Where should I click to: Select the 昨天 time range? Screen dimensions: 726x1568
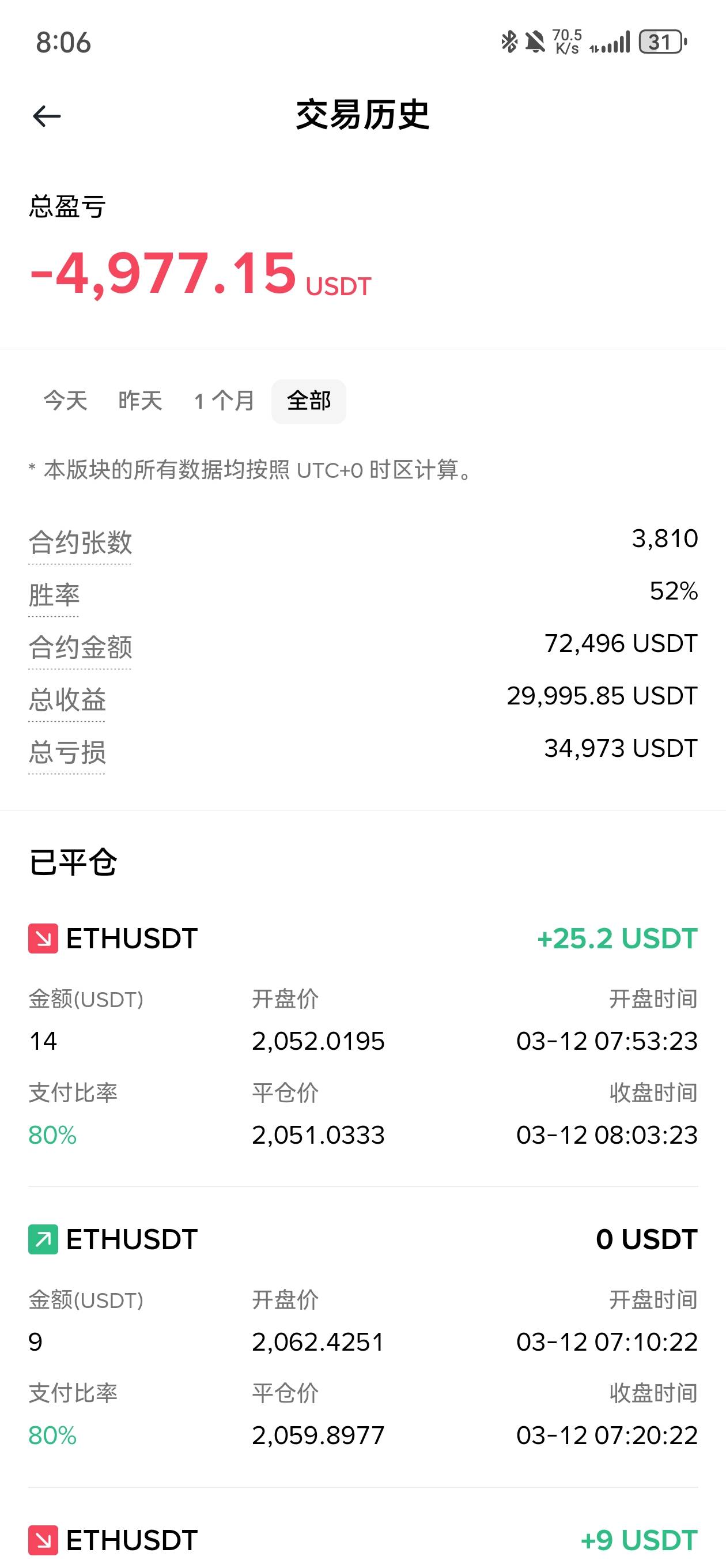click(140, 401)
